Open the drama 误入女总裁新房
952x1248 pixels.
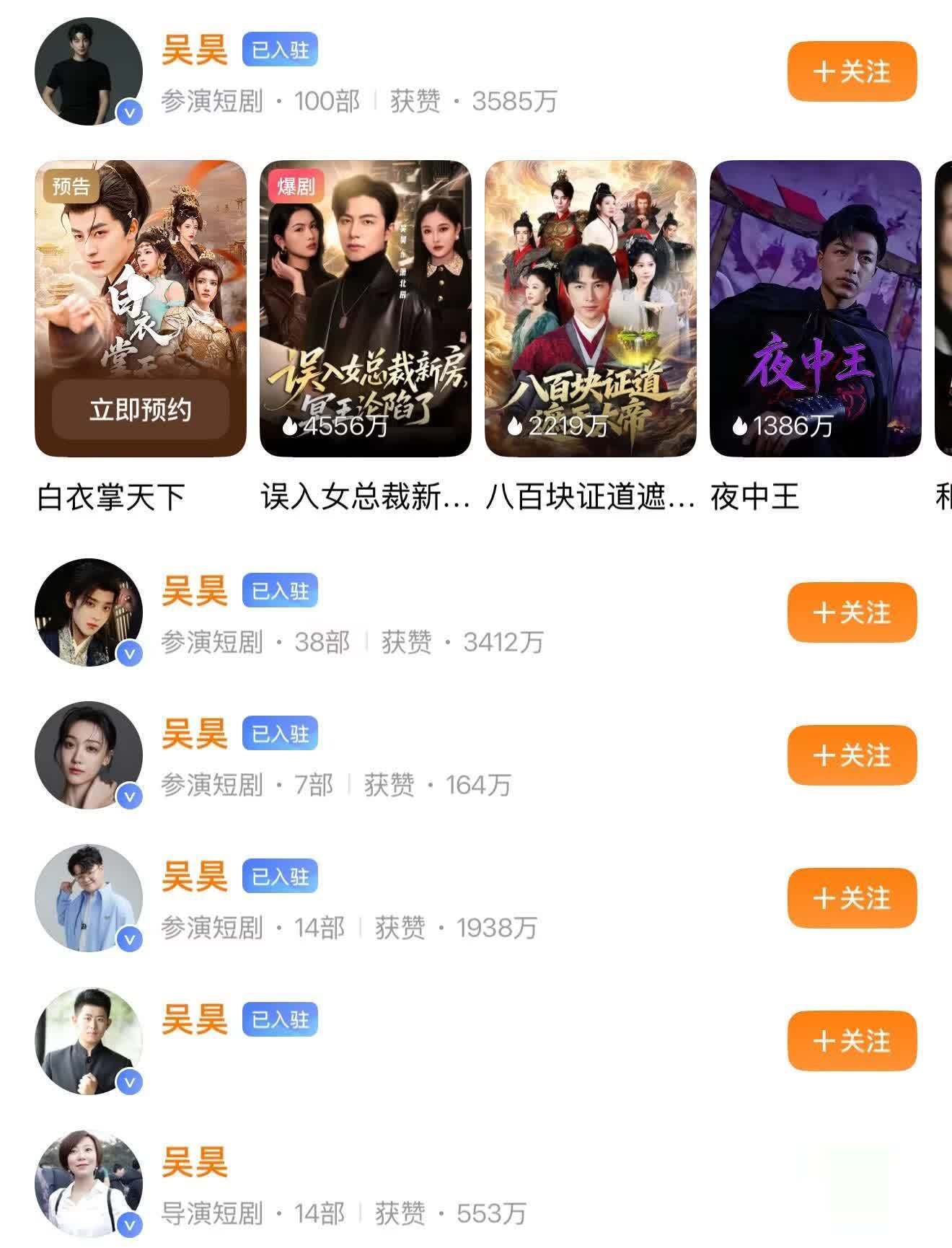[365, 309]
